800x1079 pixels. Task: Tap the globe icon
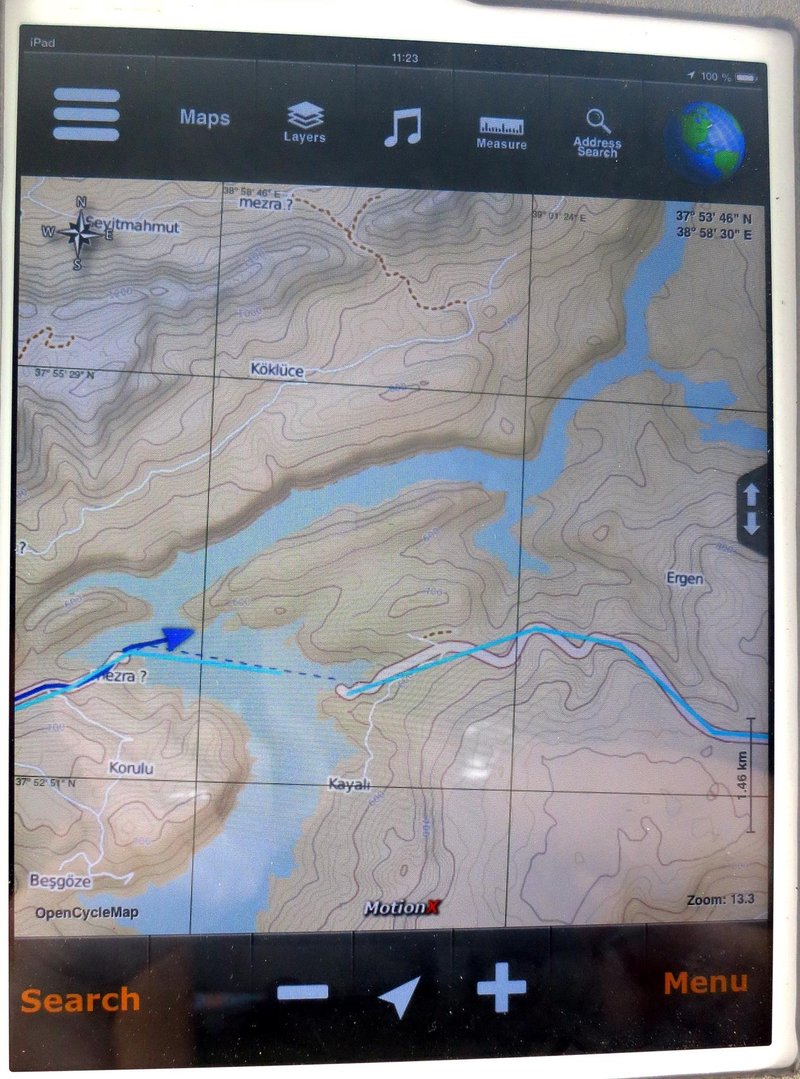click(706, 141)
